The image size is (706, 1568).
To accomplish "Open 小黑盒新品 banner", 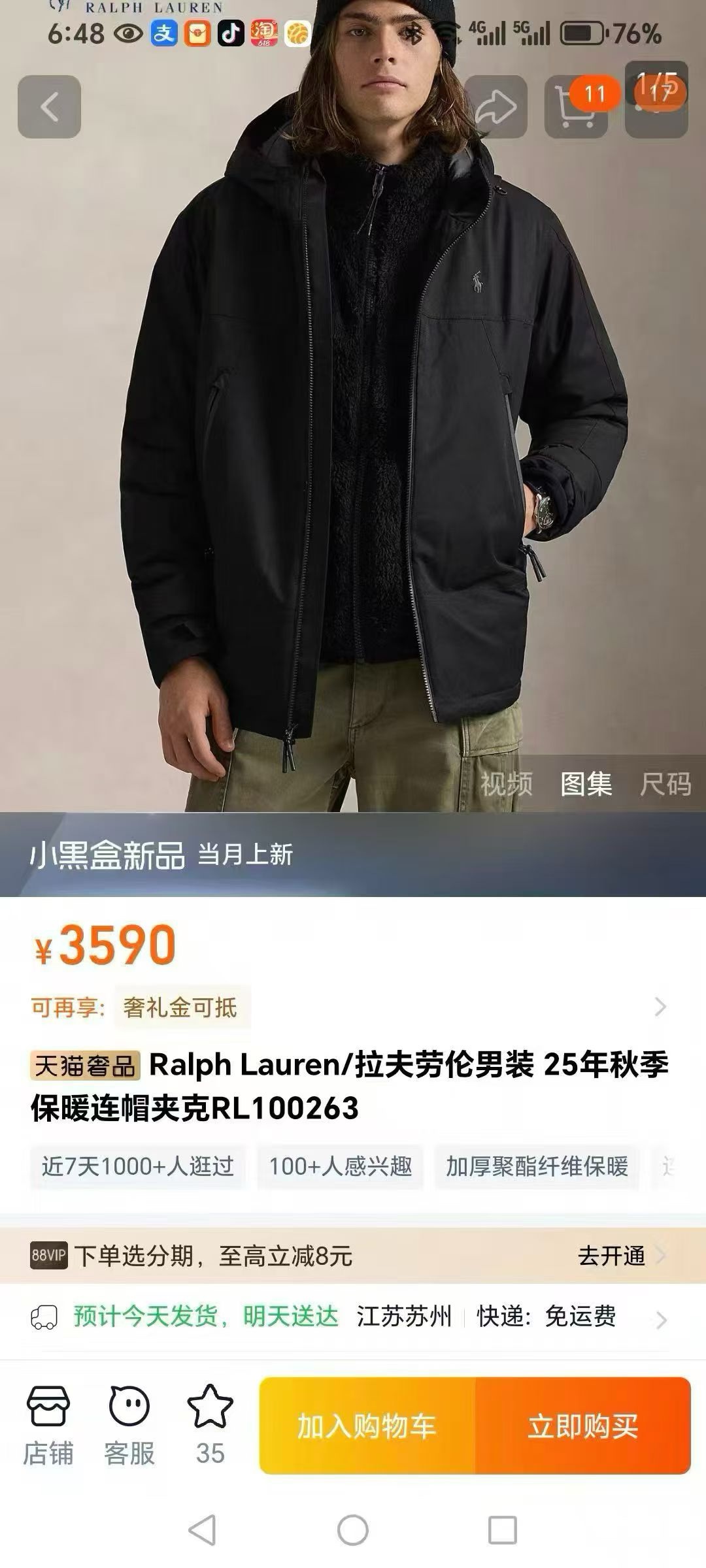I will (x=160, y=855).
